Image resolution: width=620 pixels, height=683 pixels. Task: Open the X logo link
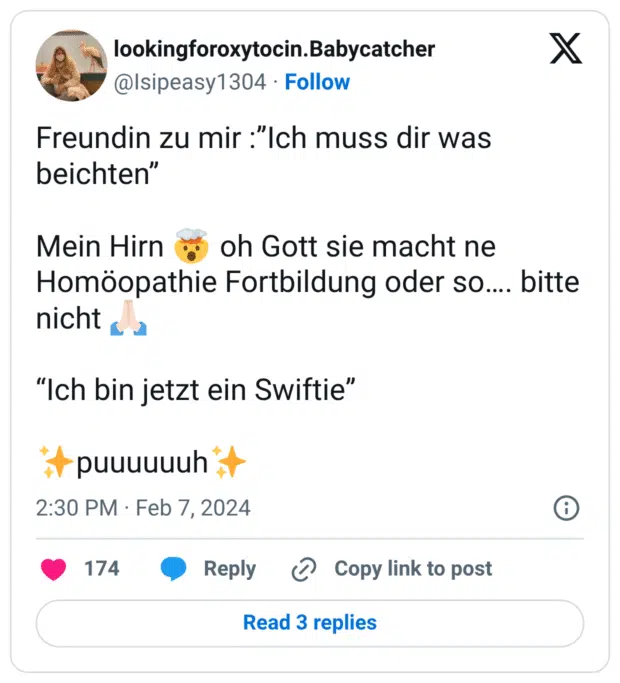pyautogui.click(x=565, y=47)
